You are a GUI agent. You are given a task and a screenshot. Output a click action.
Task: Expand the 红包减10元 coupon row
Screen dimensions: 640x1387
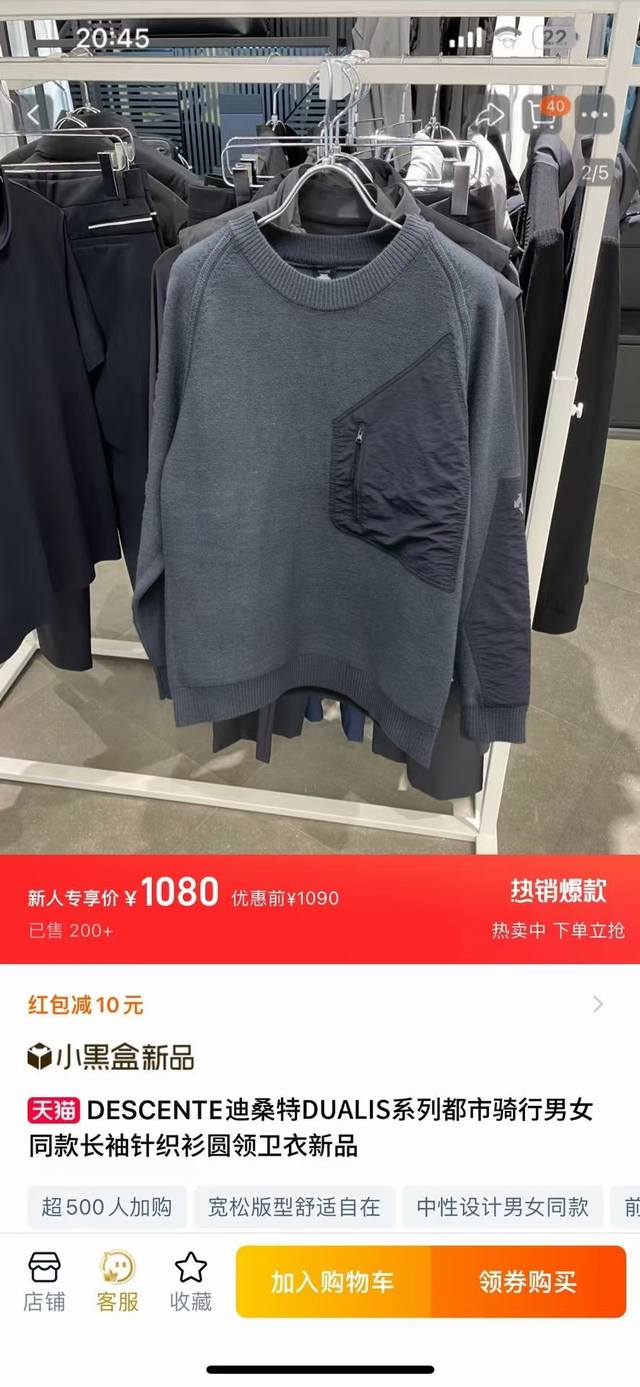597,1004
